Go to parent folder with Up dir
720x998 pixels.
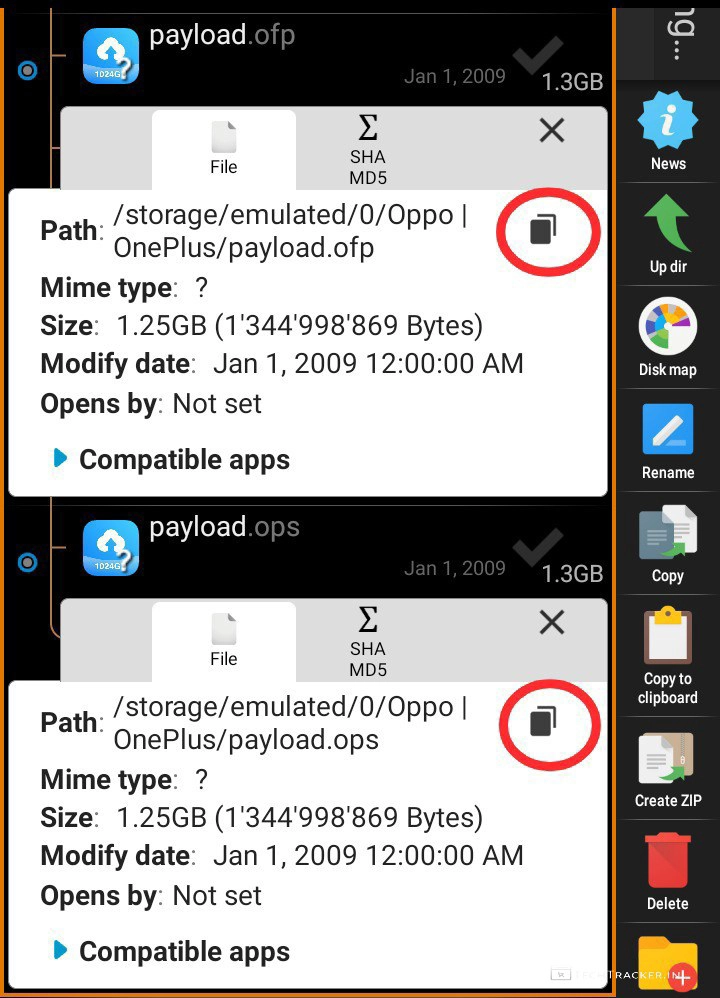[668, 235]
